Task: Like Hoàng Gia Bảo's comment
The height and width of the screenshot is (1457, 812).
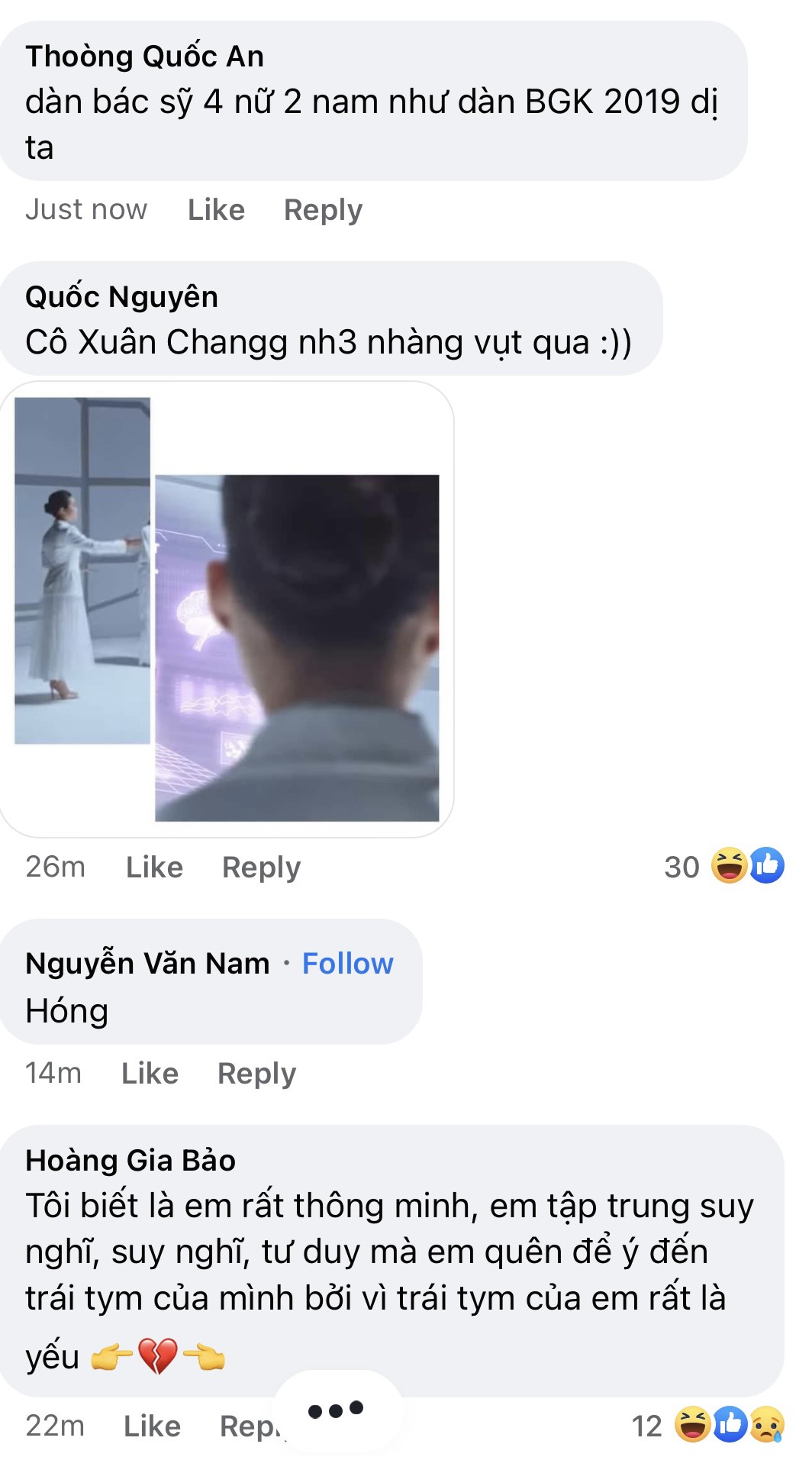Action: (x=150, y=1425)
